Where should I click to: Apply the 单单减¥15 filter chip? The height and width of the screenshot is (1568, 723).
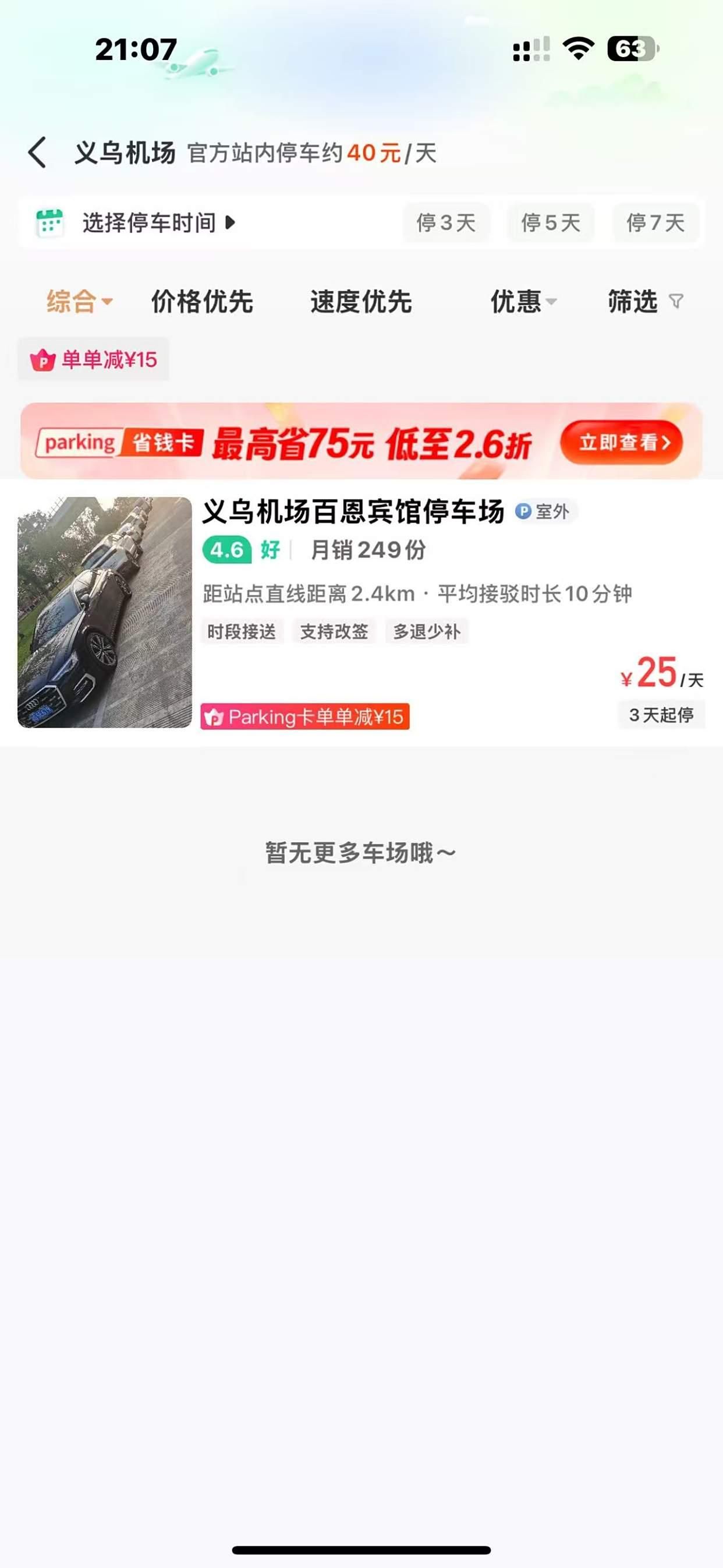pyautogui.click(x=94, y=359)
